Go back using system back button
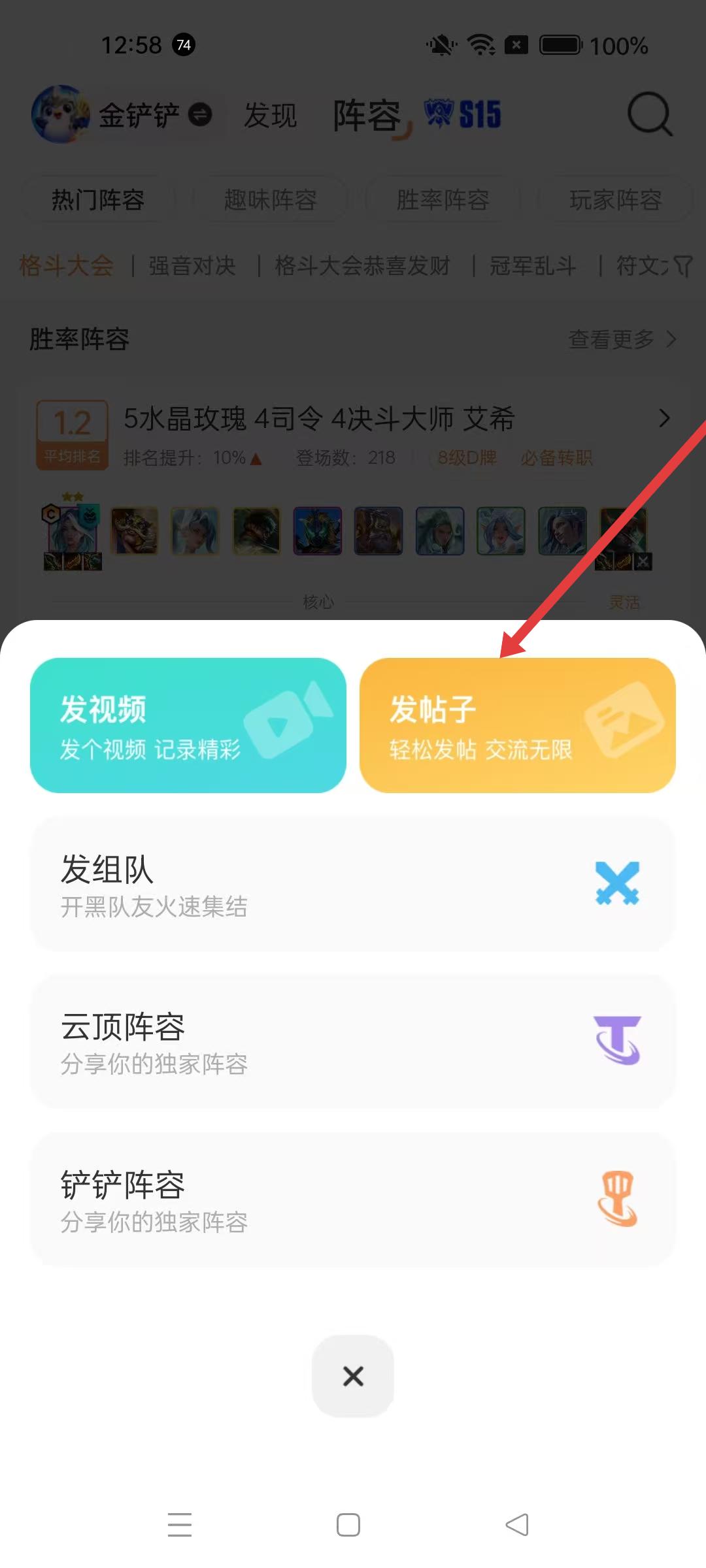 tap(517, 1525)
